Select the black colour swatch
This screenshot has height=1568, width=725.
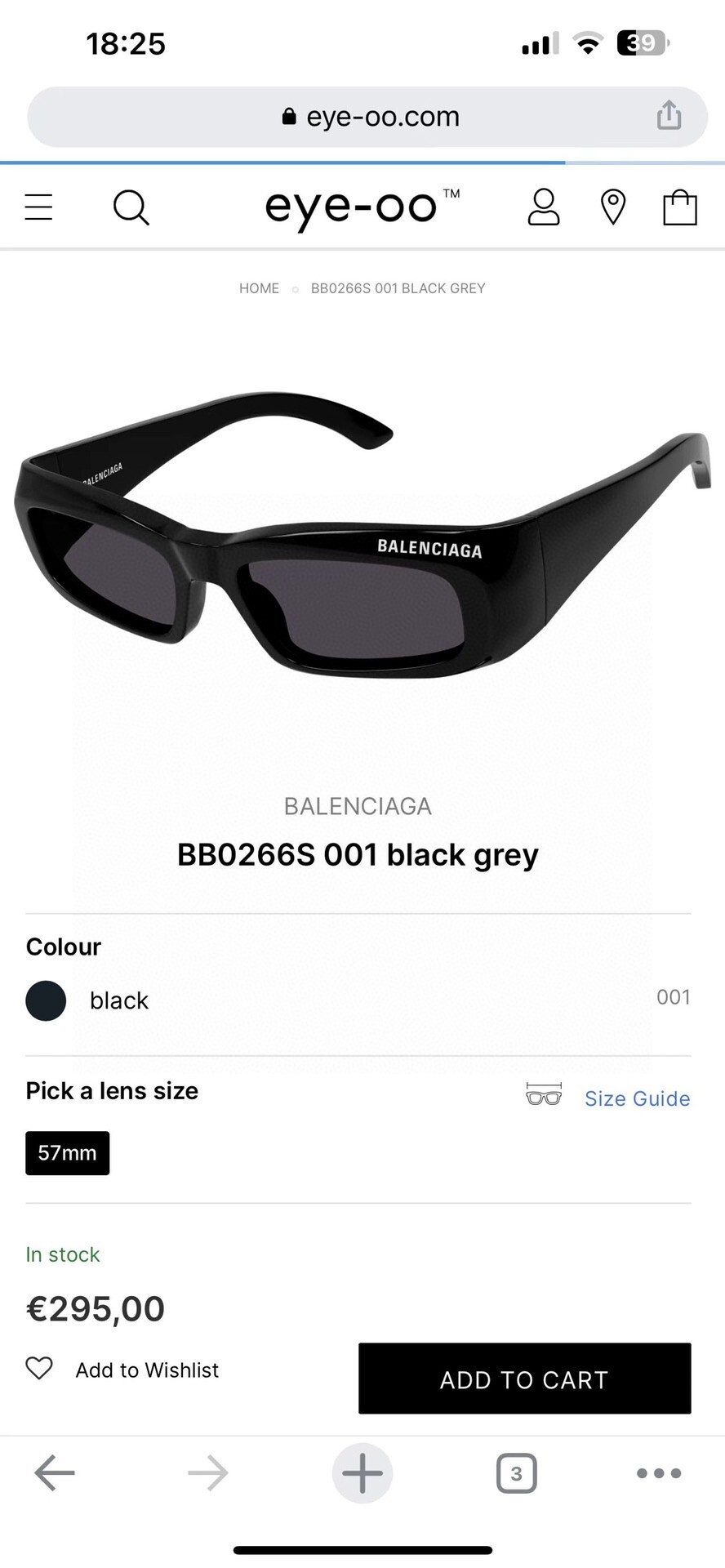pos(46,1000)
